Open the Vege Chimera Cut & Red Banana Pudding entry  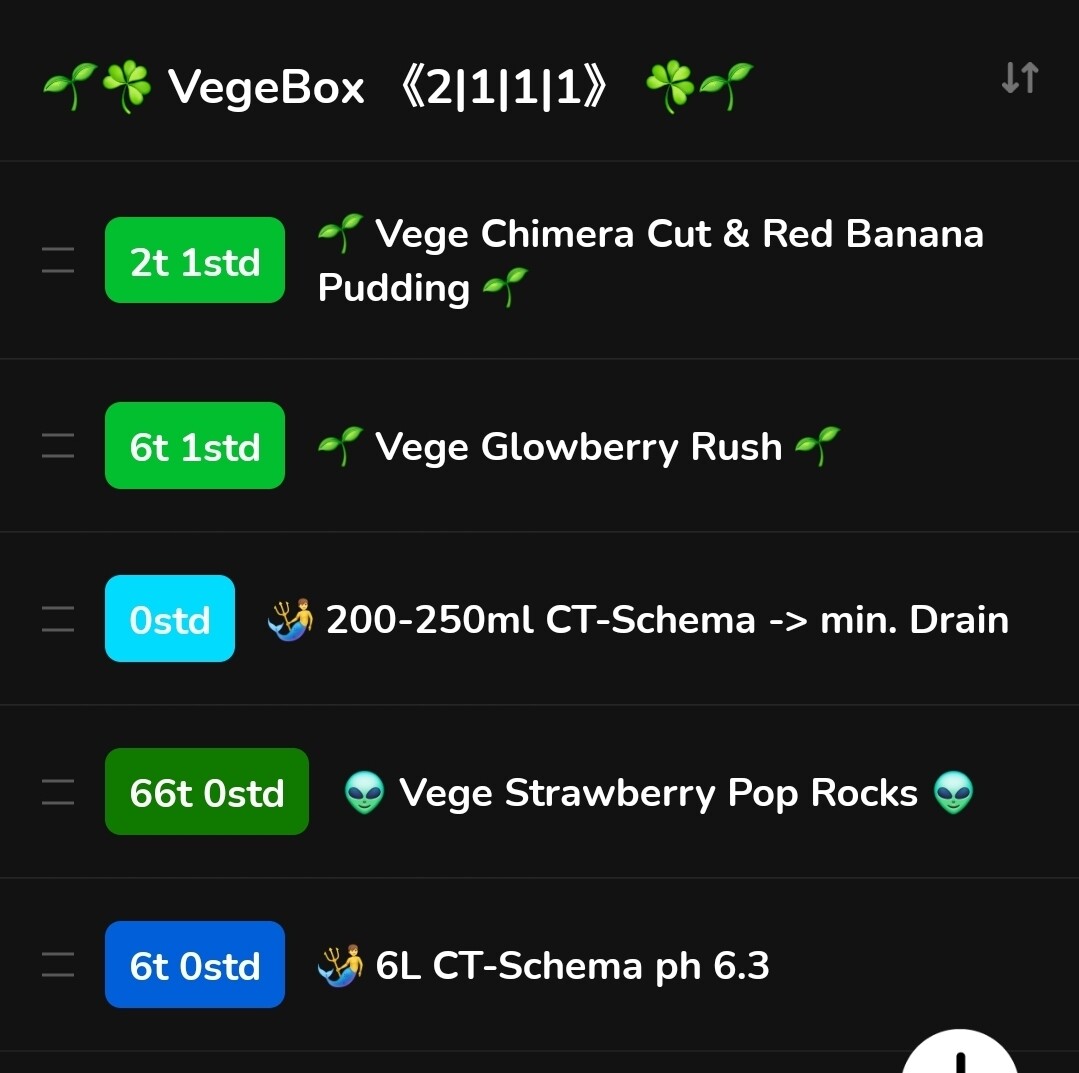click(x=650, y=260)
